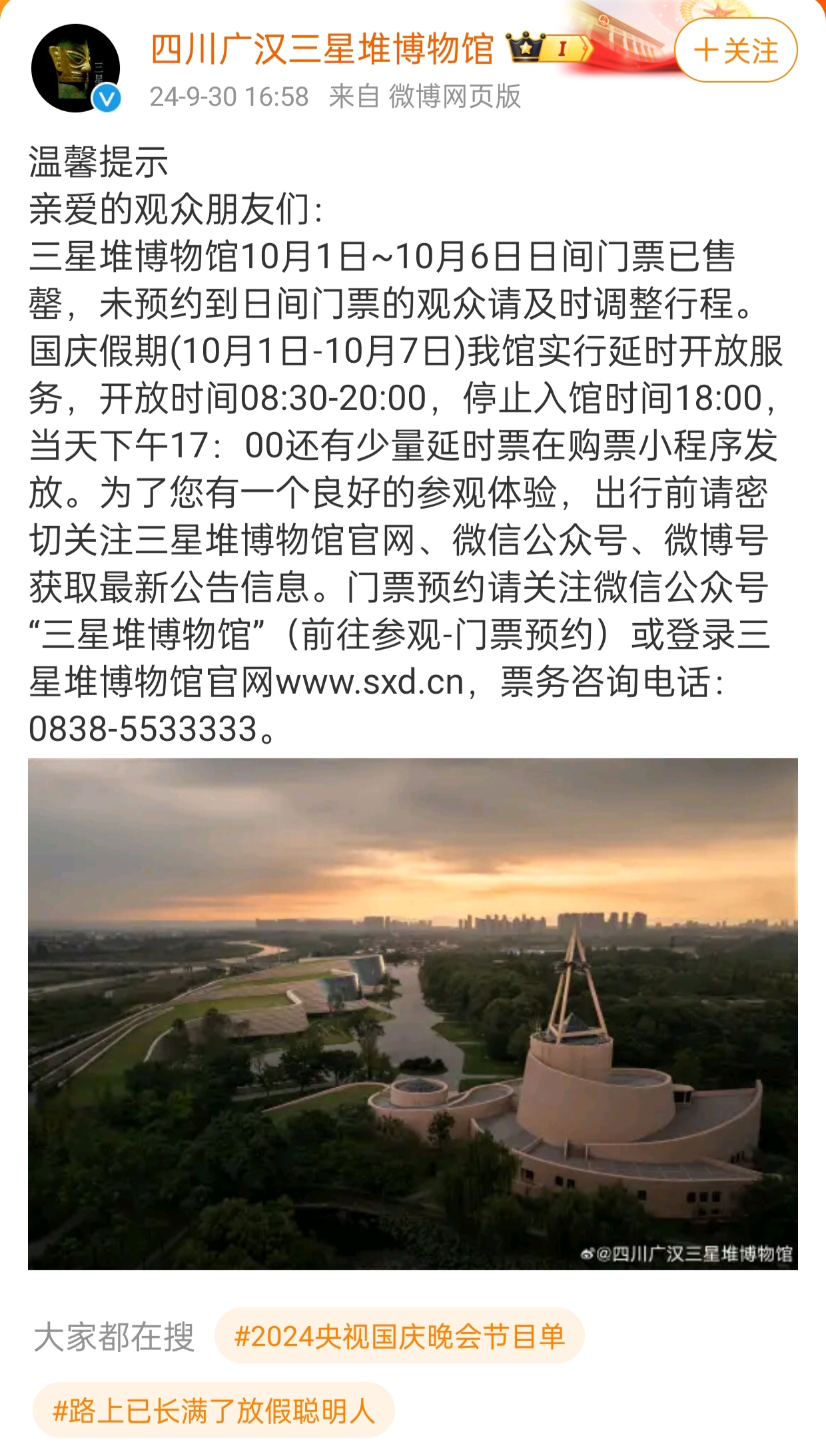Tap the VIP crown membership badge
The width and height of the screenshot is (826, 1456).
(x=549, y=48)
